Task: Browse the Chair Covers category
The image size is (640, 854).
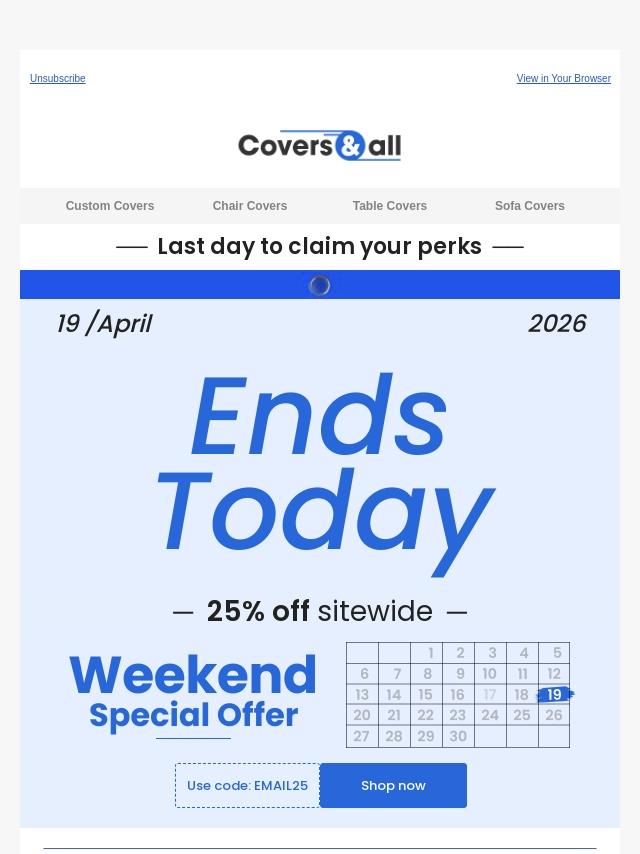Action: (x=249, y=206)
